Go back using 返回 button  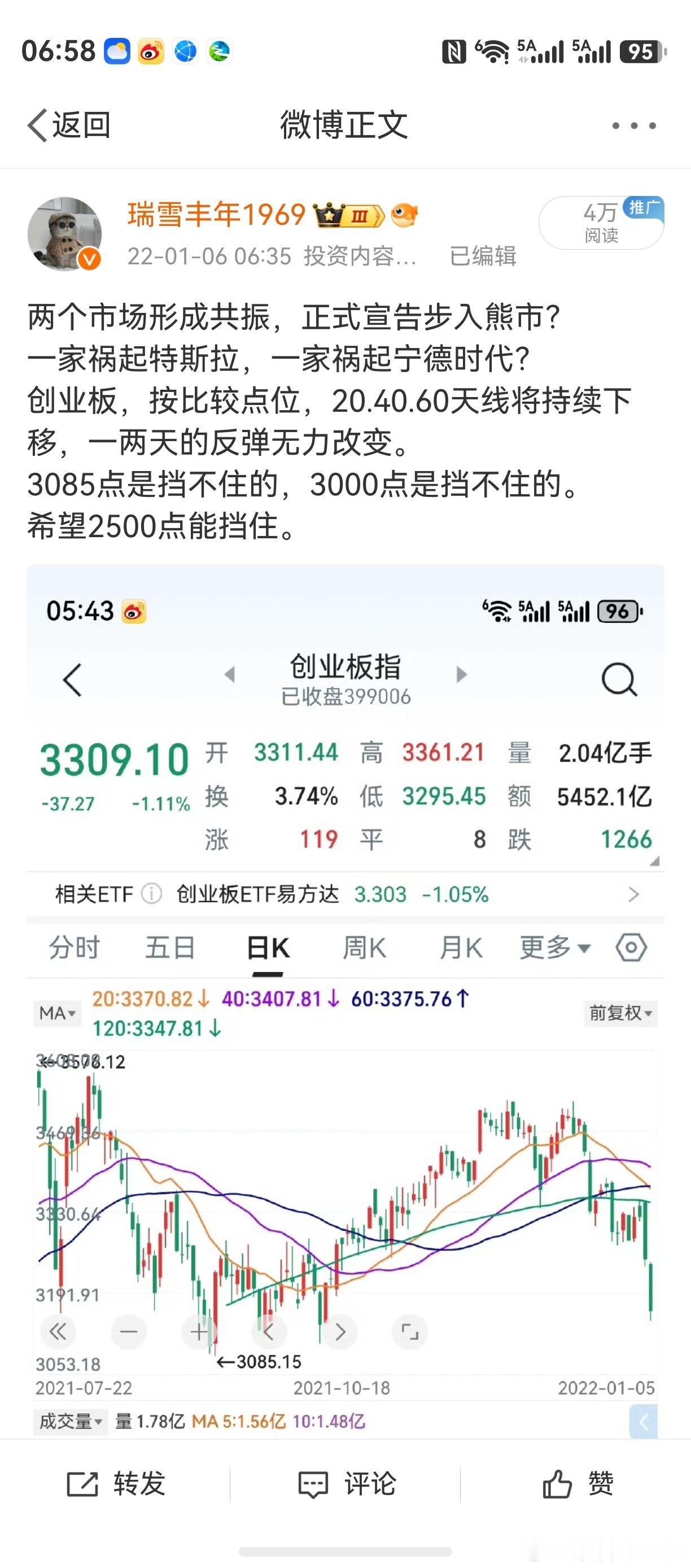coord(69,125)
